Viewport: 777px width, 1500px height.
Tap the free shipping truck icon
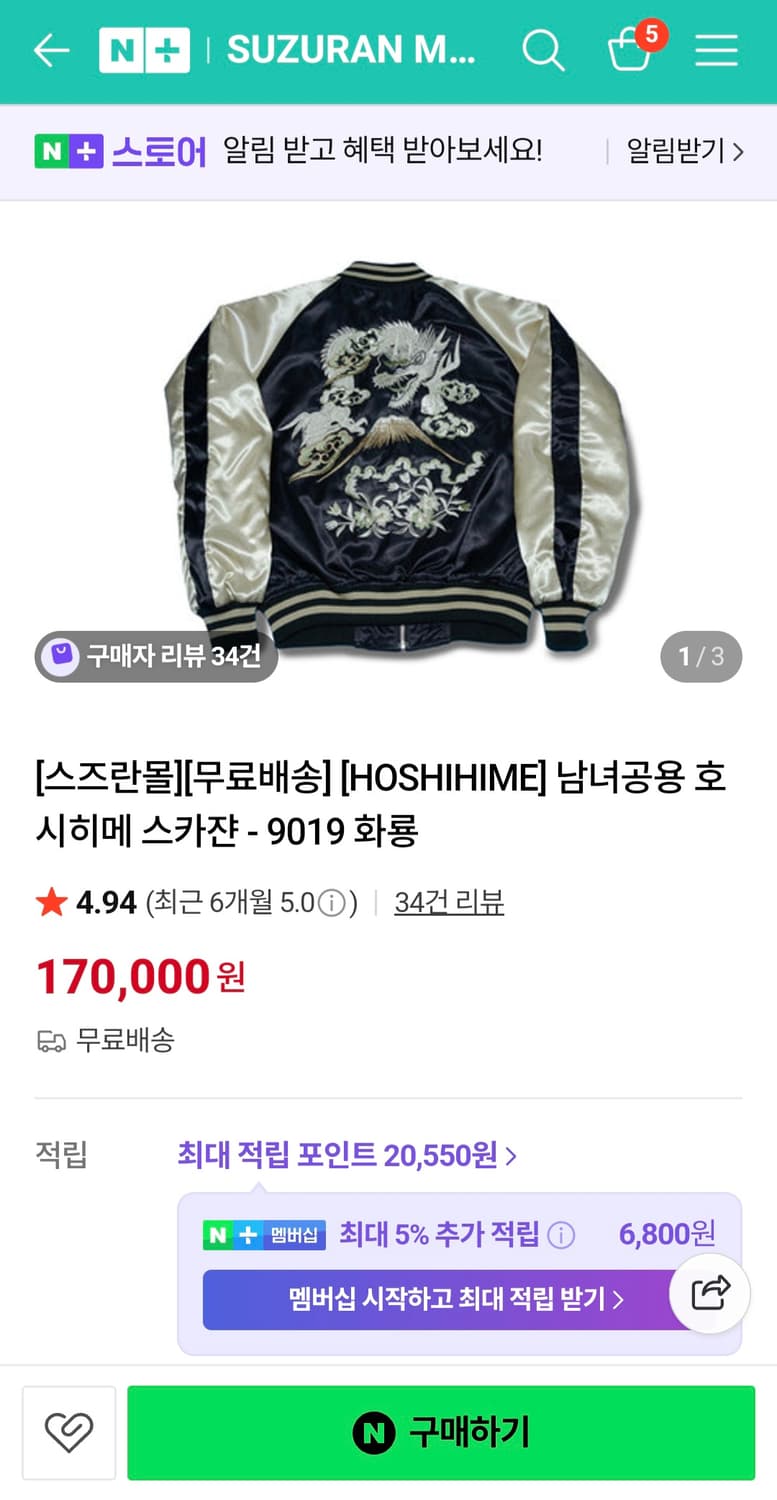click(49, 1041)
